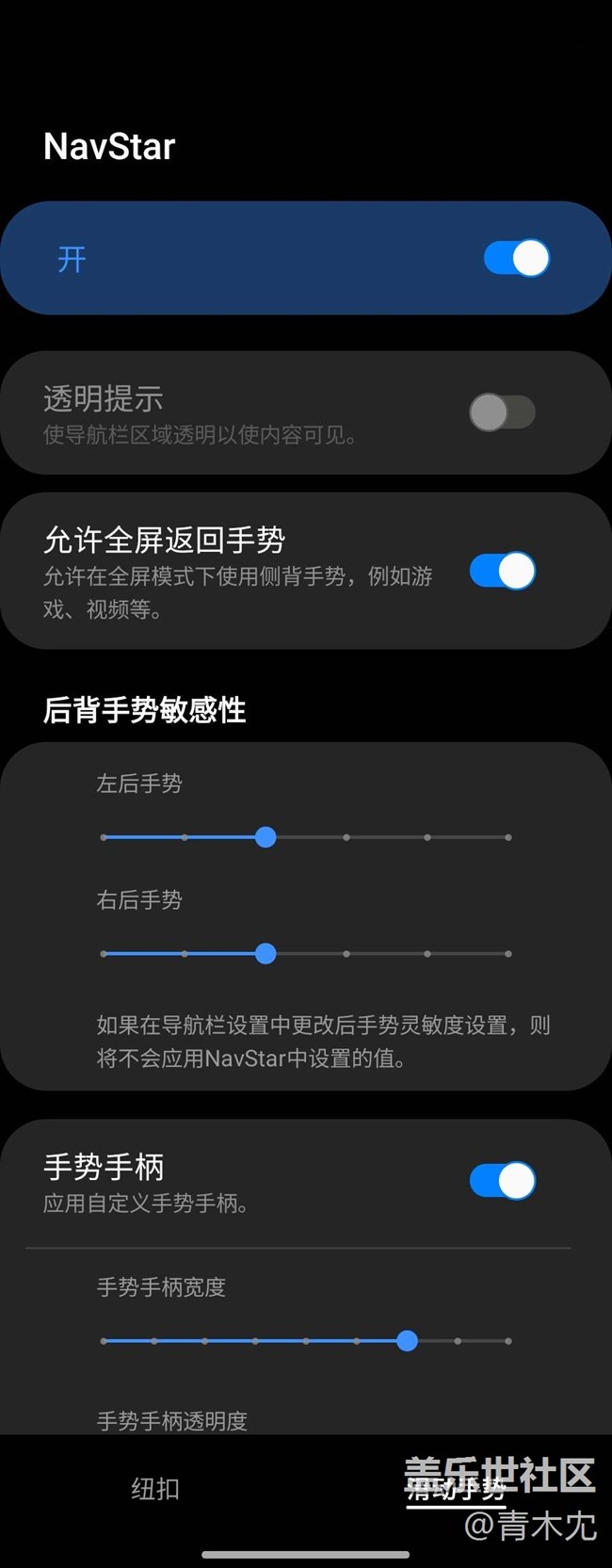Viewport: 612px width, 1568px height.
Task: Enable the 透明提示 switch
Action: point(502,412)
